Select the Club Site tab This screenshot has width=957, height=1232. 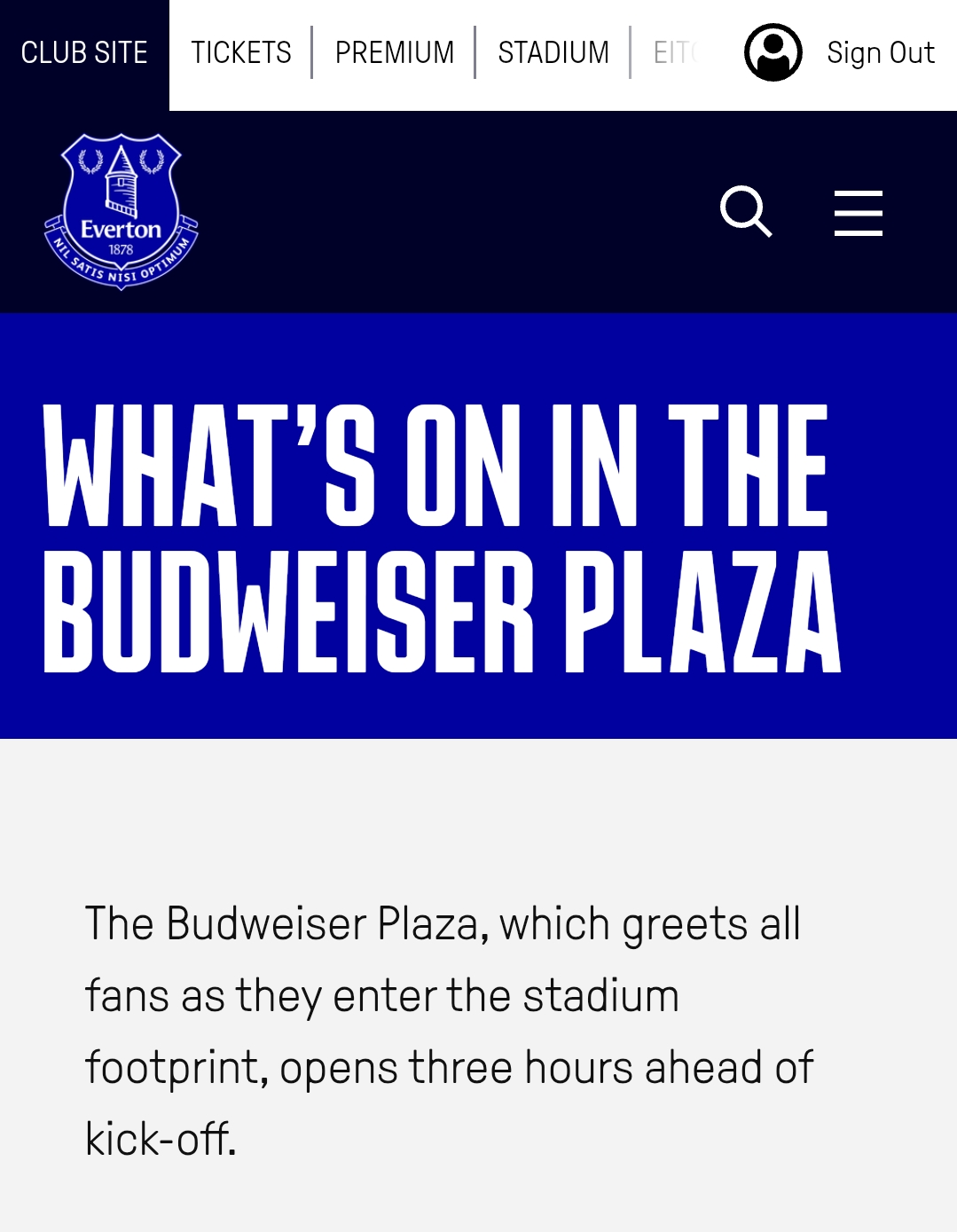(84, 53)
